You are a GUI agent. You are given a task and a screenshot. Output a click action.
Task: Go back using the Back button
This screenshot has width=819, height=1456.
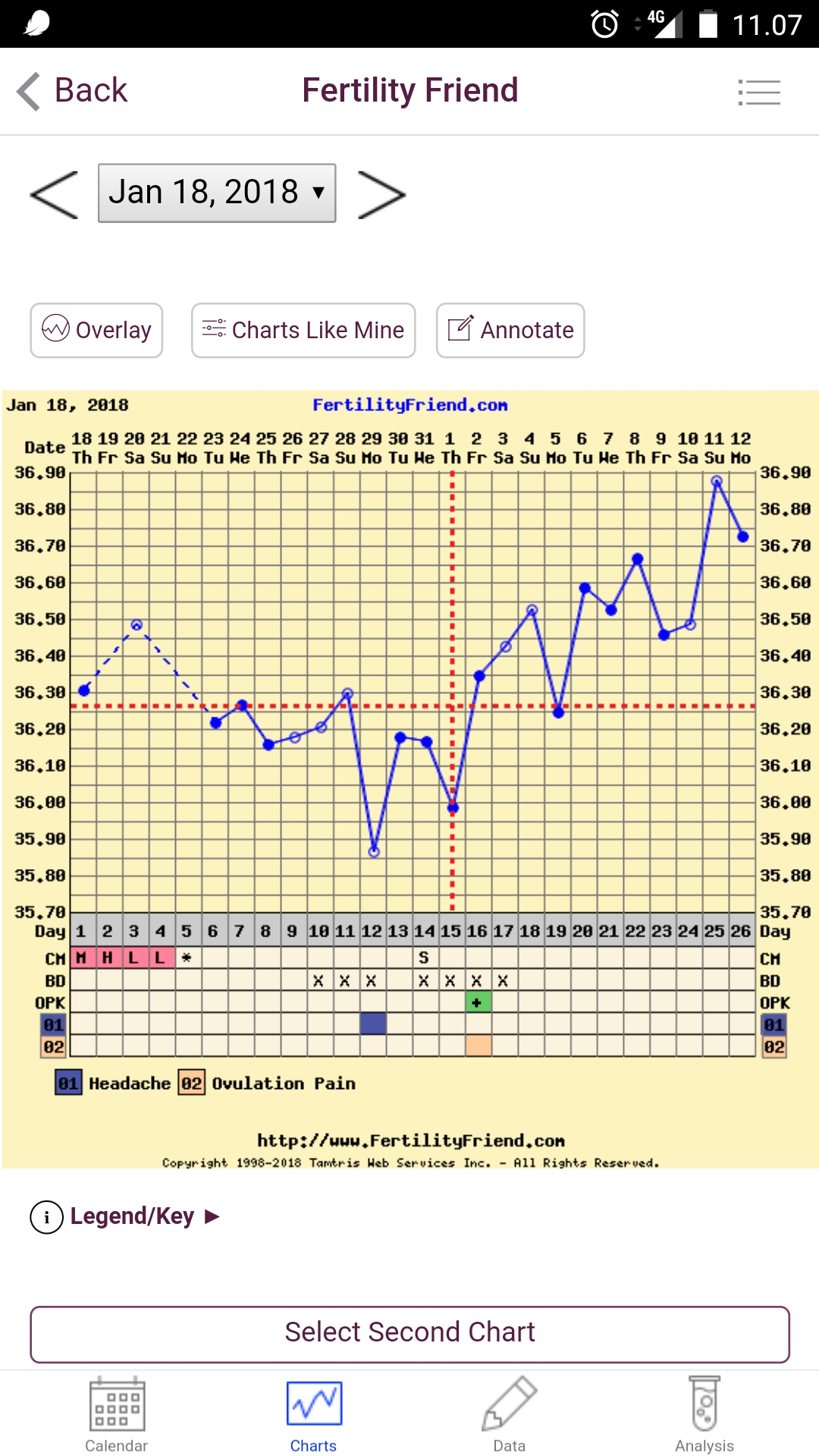click(x=73, y=91)
